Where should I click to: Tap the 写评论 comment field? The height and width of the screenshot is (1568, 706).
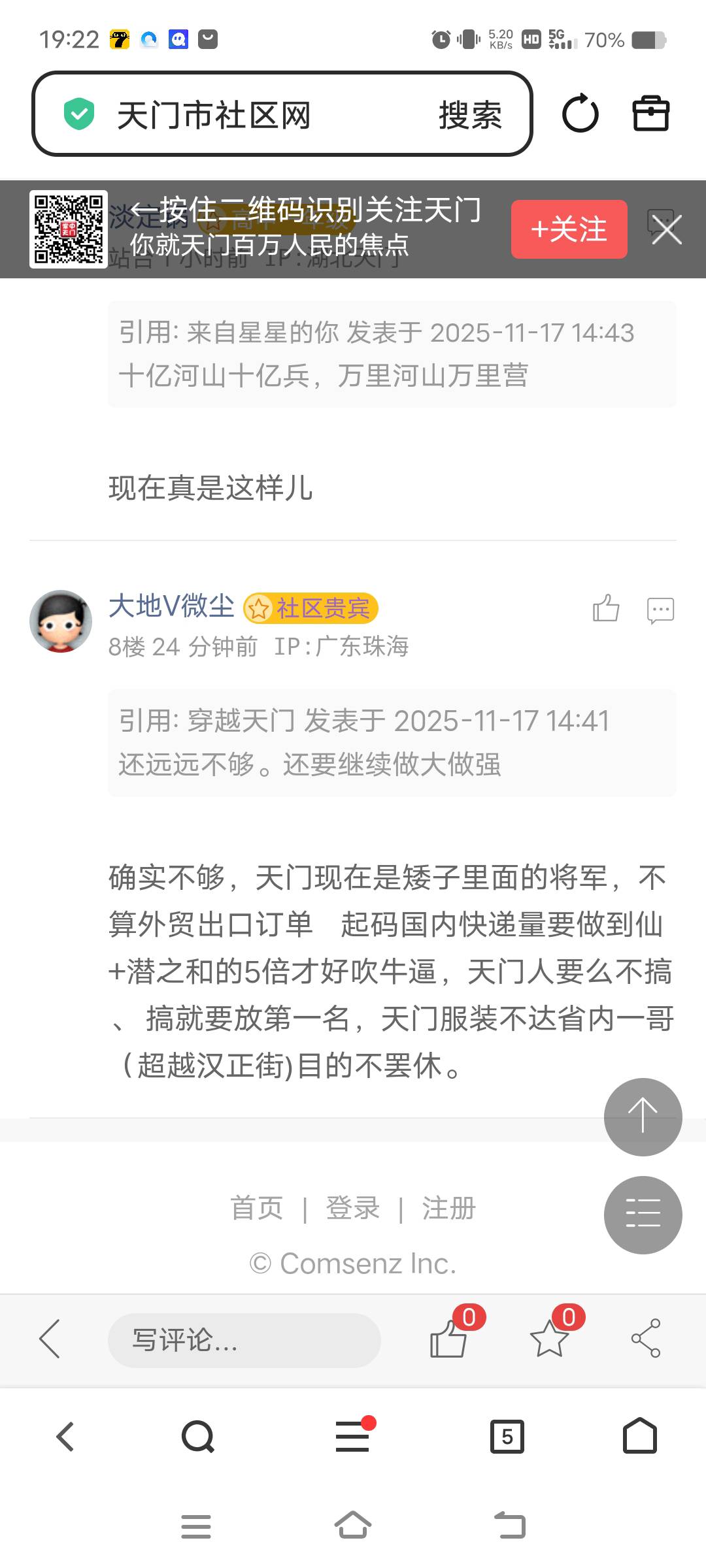(x=244, y=1340)
